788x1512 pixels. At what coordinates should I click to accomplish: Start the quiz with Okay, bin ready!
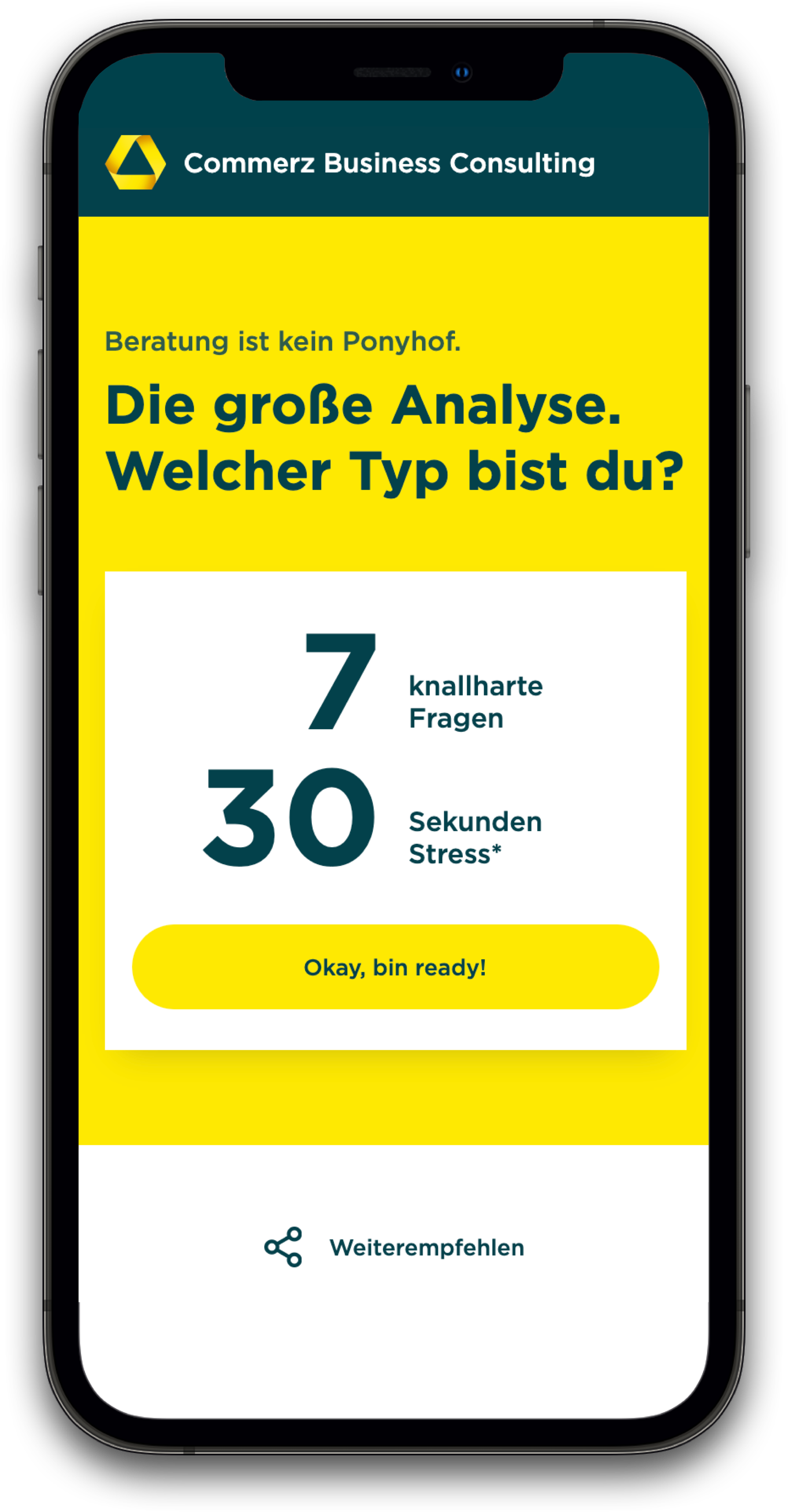click(x=395, y=967)
